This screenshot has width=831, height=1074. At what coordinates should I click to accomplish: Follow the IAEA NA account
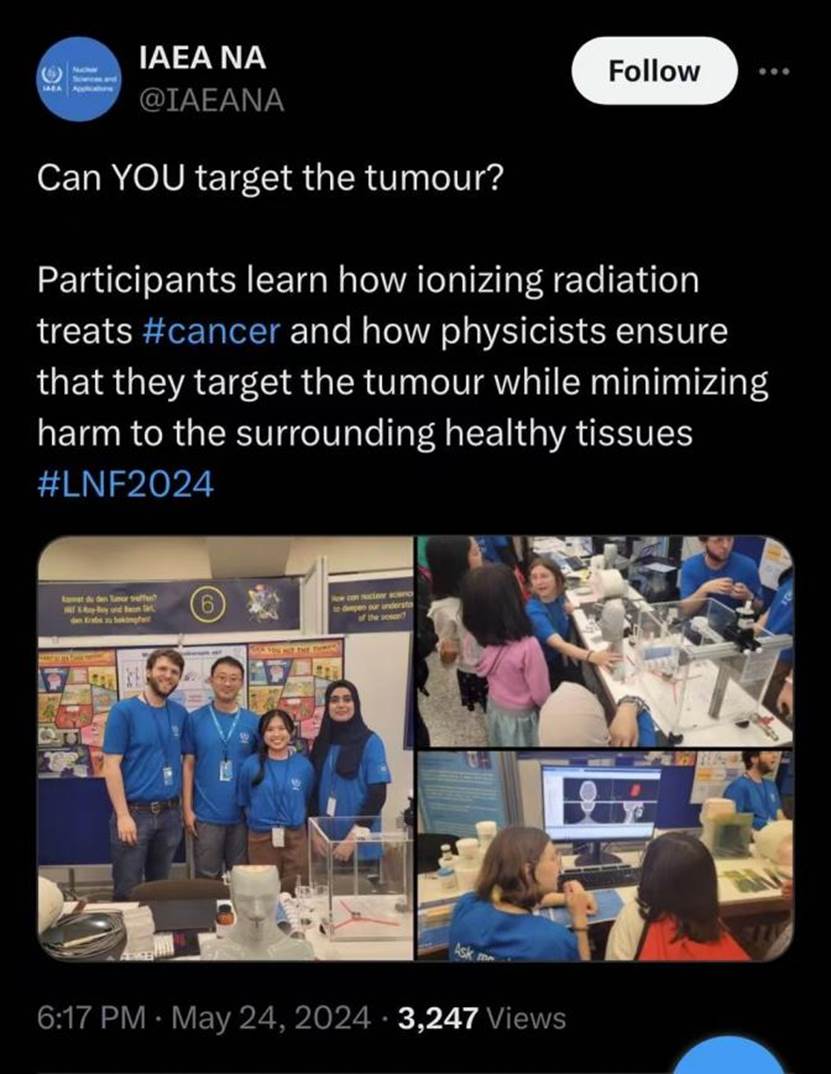coord(653,72)
